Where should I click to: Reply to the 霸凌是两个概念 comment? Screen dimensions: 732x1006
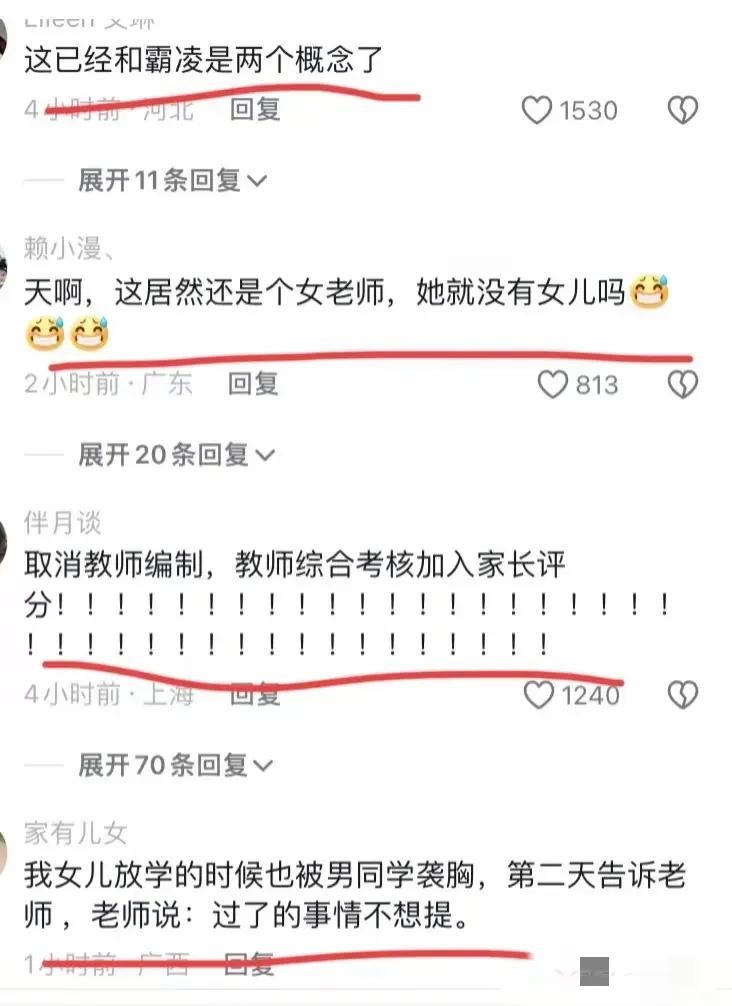pyautogui.click(x=255, y=109)
